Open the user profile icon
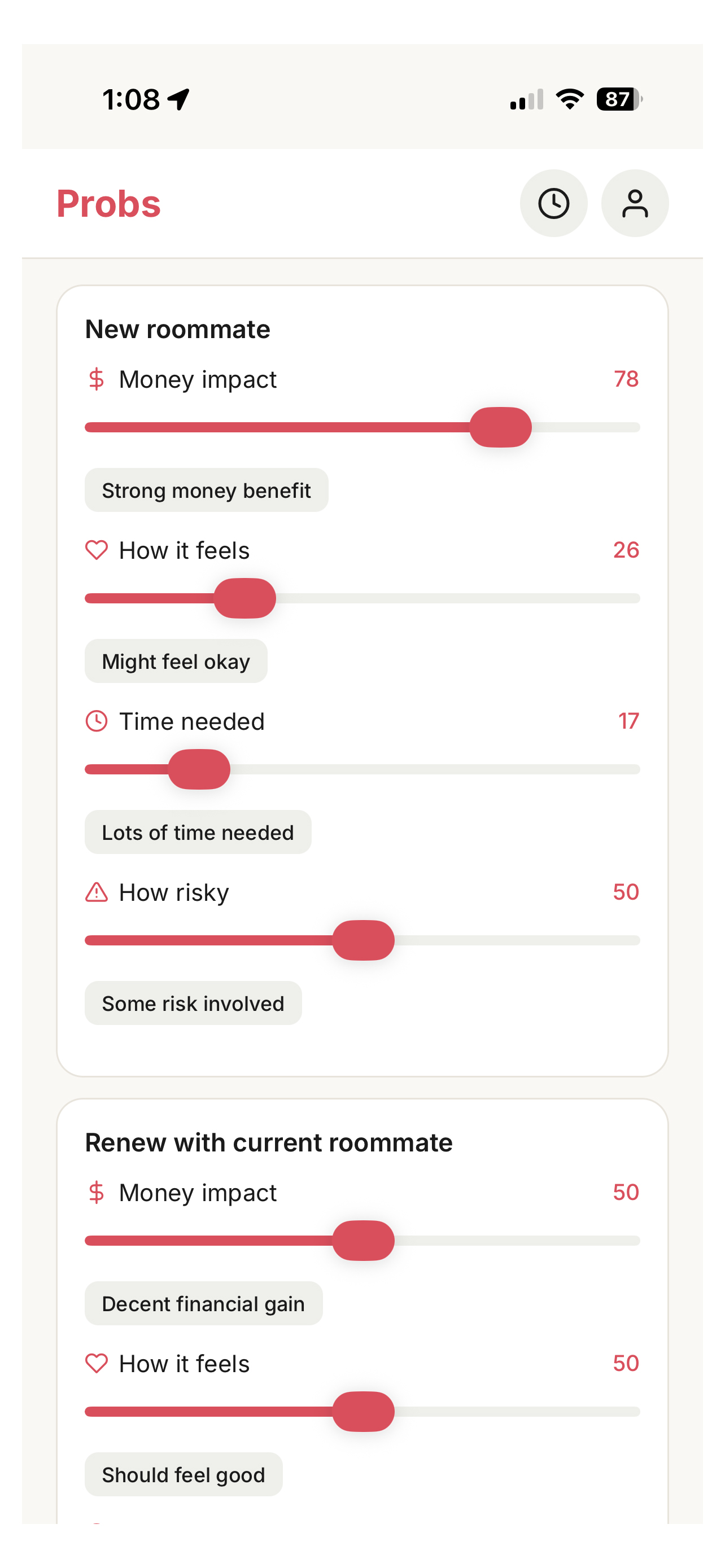Viewport: 725px width, 1568px height. pos(634,203)
